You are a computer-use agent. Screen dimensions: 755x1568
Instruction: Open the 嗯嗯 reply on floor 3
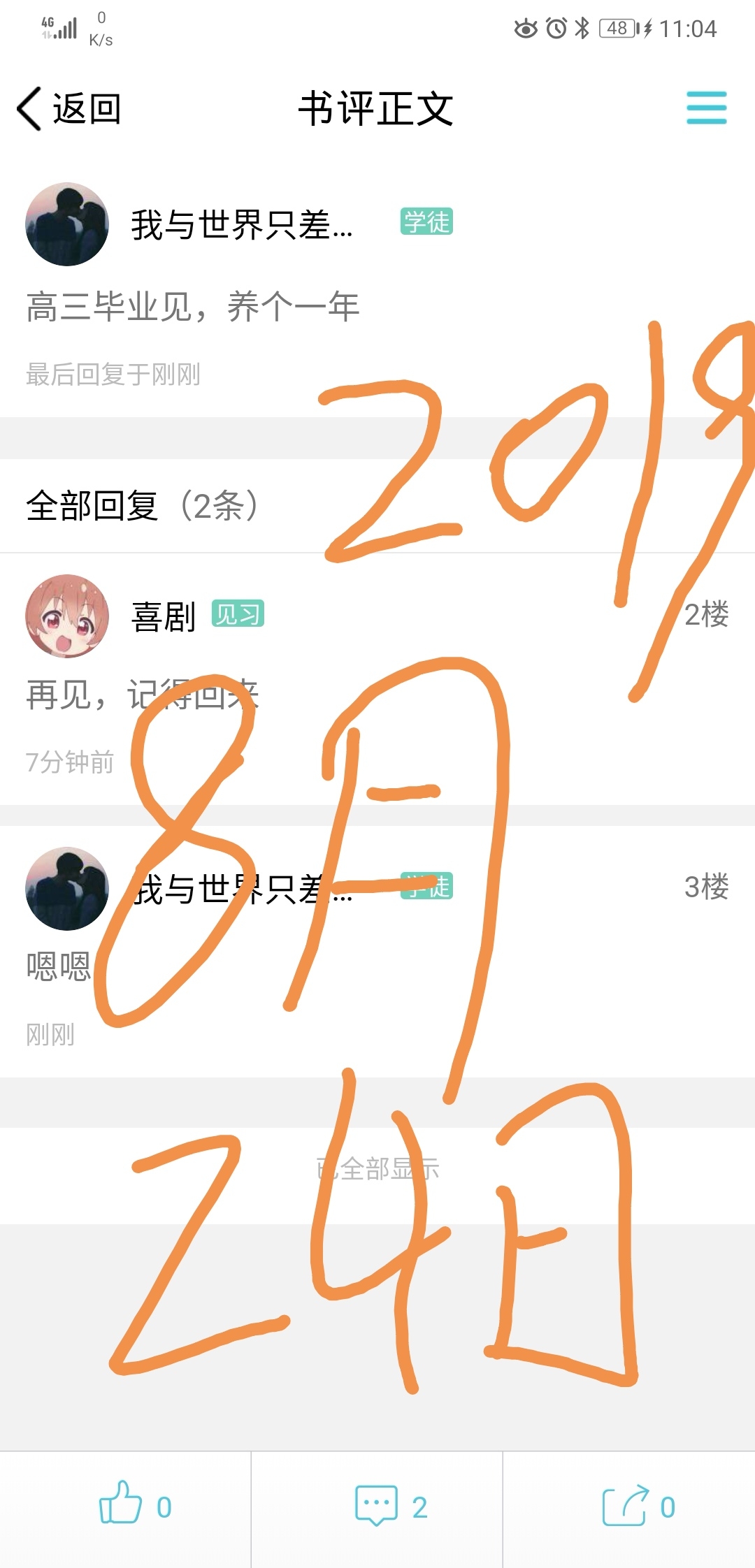(377, 952)
